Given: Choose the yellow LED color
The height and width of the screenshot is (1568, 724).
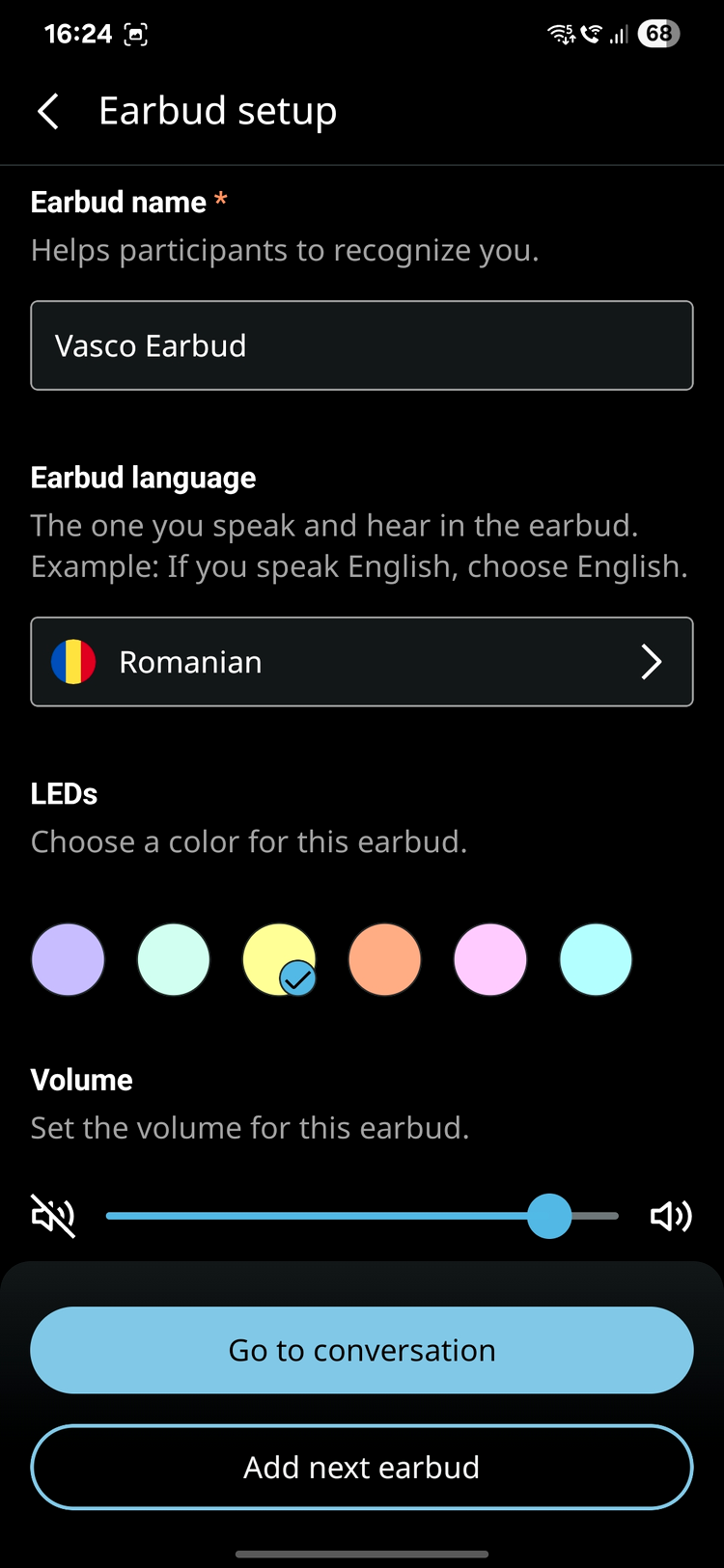Looking at the screenshot, I should pyautogui.click(x=279, y=959).
